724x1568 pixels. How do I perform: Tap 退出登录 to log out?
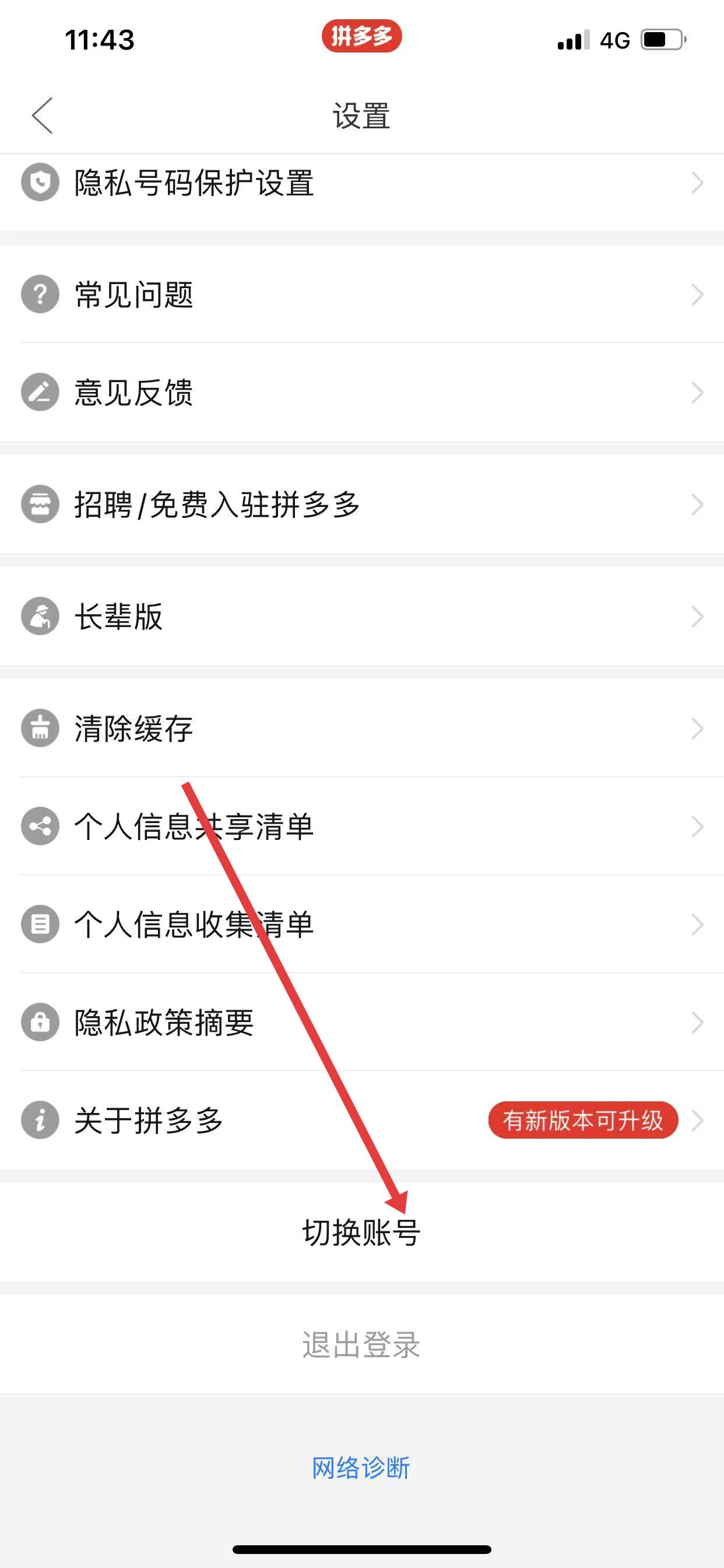tap(361, 1345)
